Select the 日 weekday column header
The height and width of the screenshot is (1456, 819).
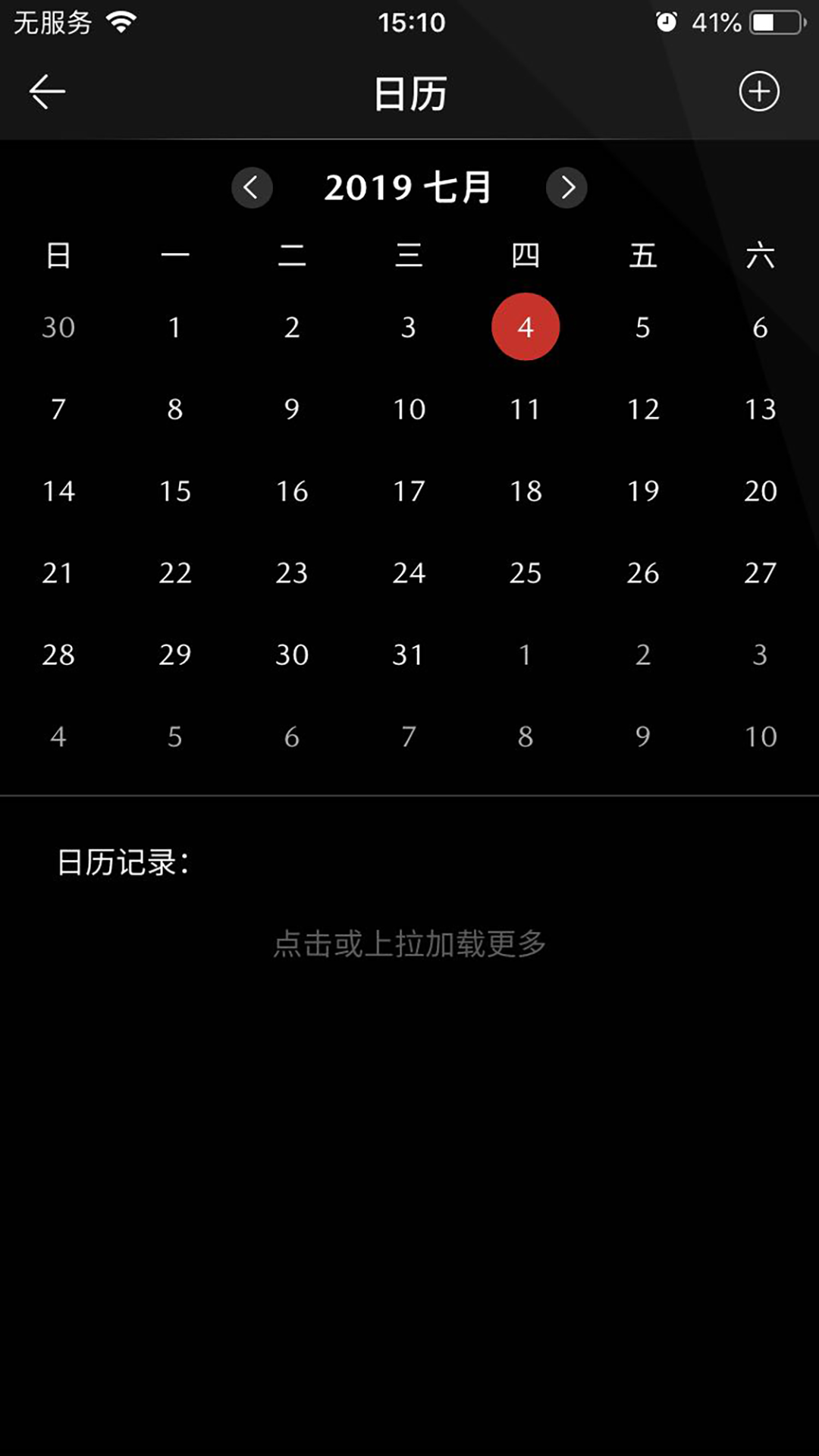[58, 256]
